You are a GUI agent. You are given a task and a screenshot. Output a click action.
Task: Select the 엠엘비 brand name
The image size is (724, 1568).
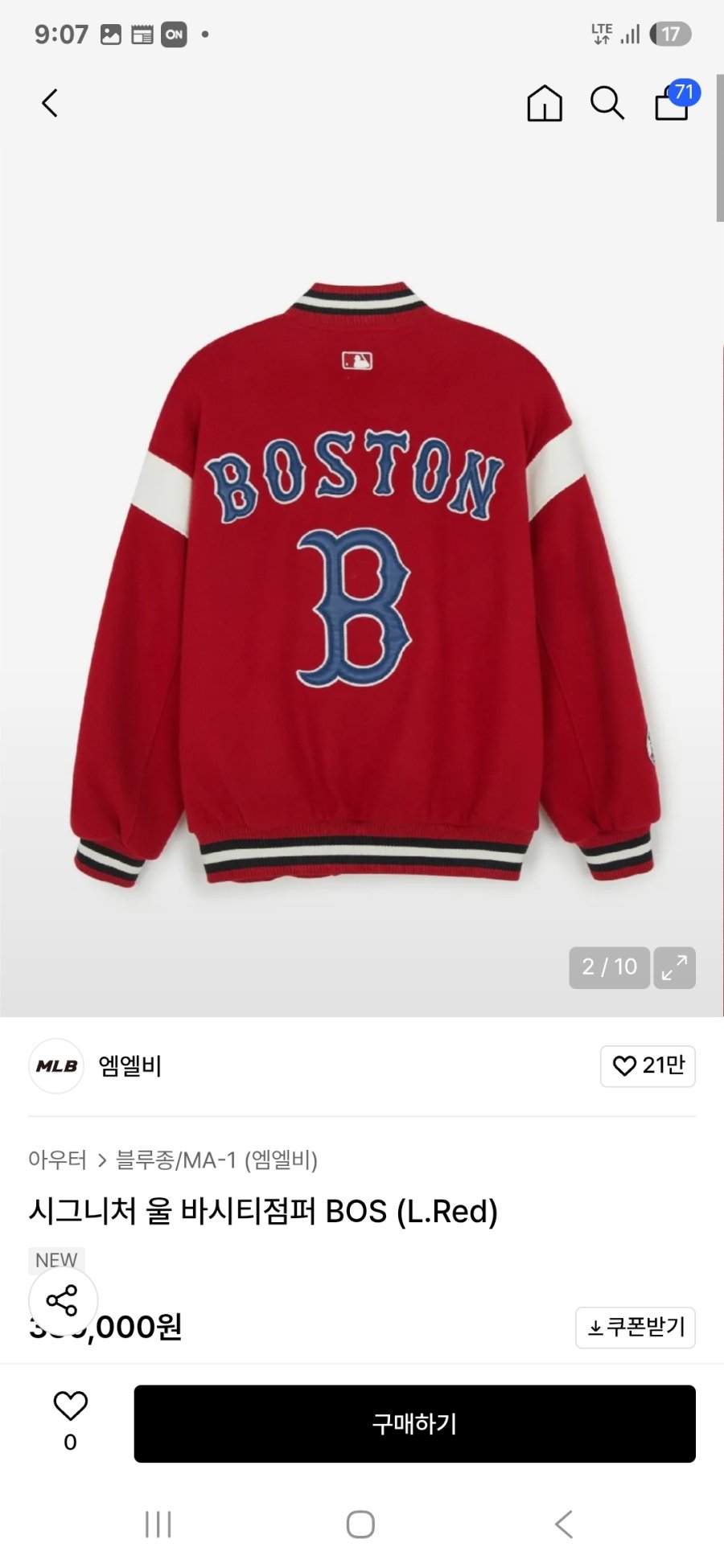click(129, 1065)
